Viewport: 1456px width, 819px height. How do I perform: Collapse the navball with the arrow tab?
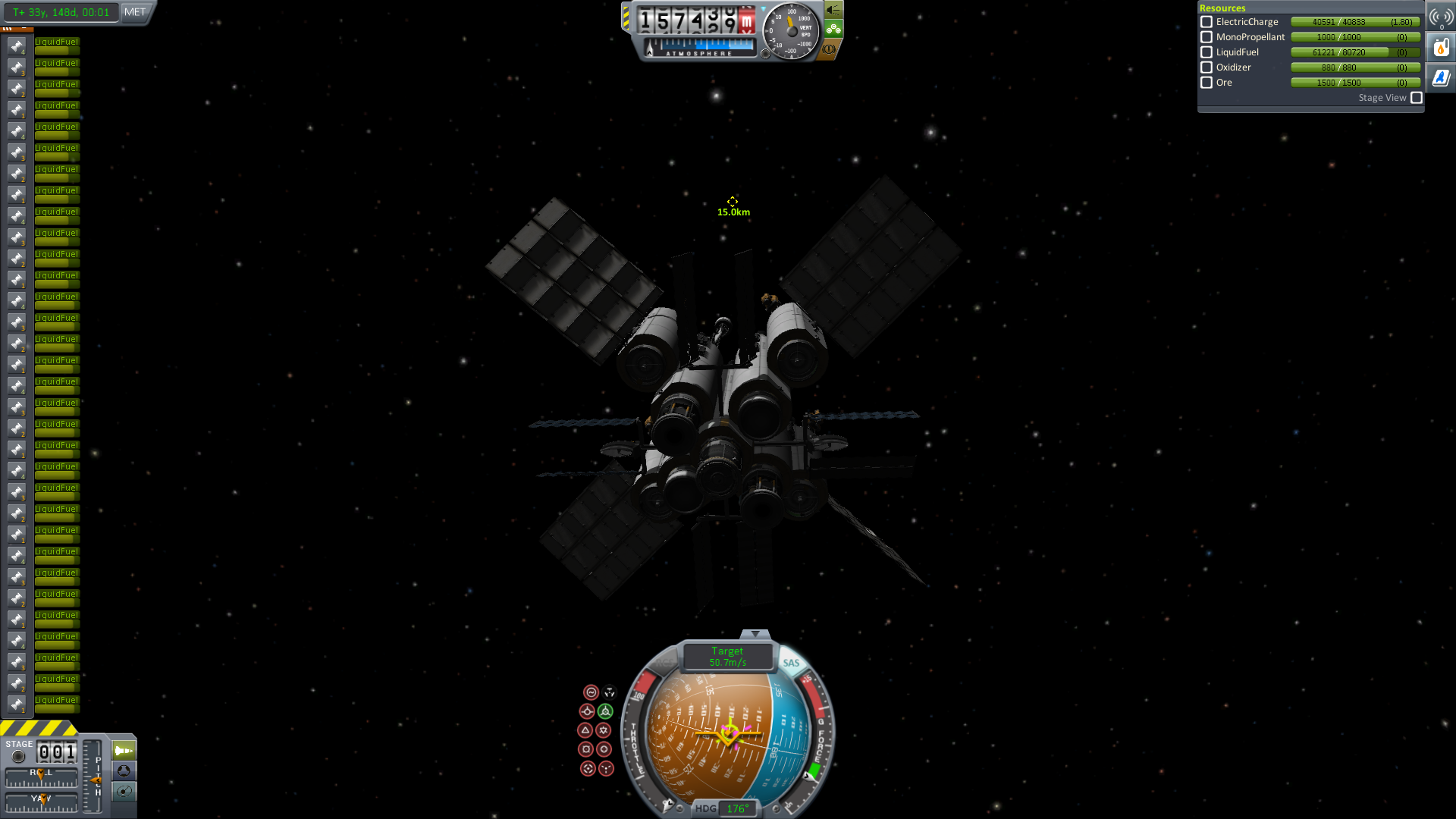[x=755, y=634]
